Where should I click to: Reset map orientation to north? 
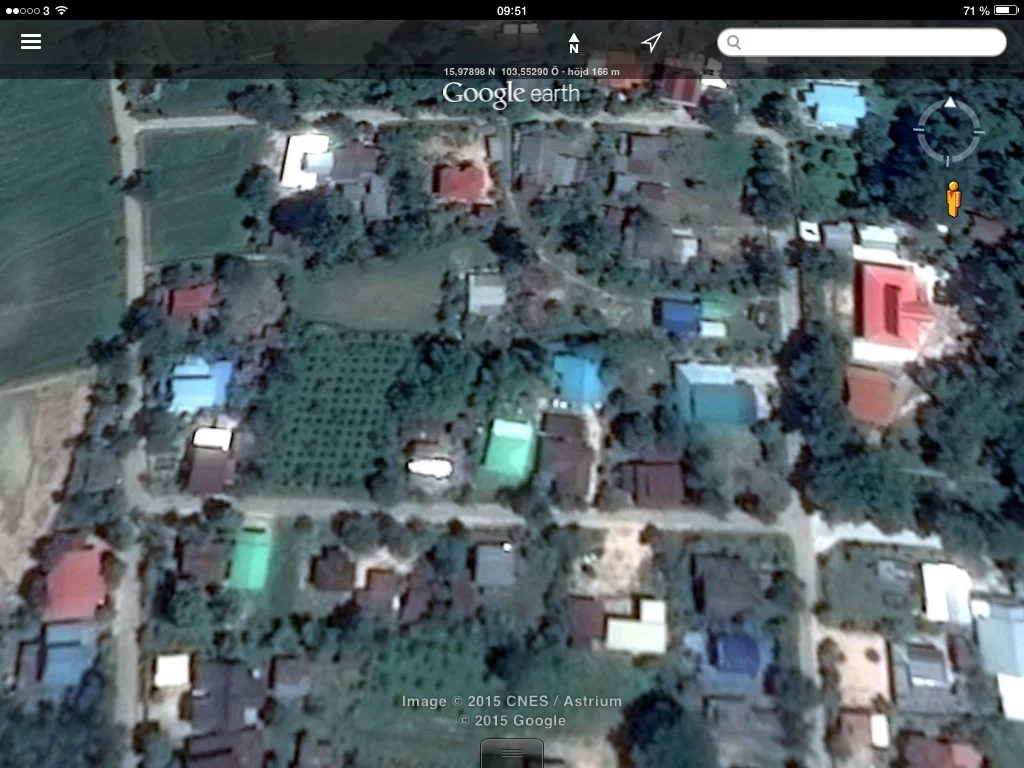[x=574, y=42]
